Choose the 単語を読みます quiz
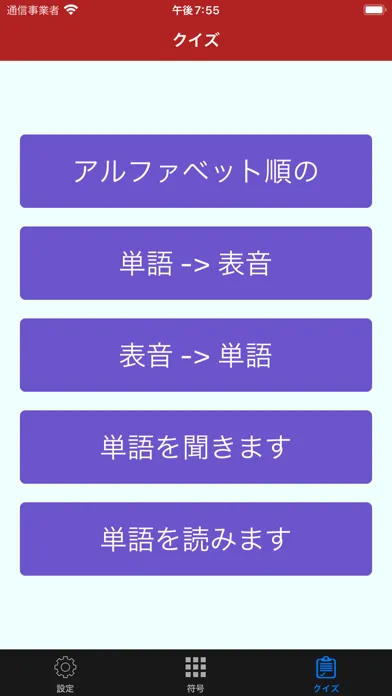 click(196, 539)
